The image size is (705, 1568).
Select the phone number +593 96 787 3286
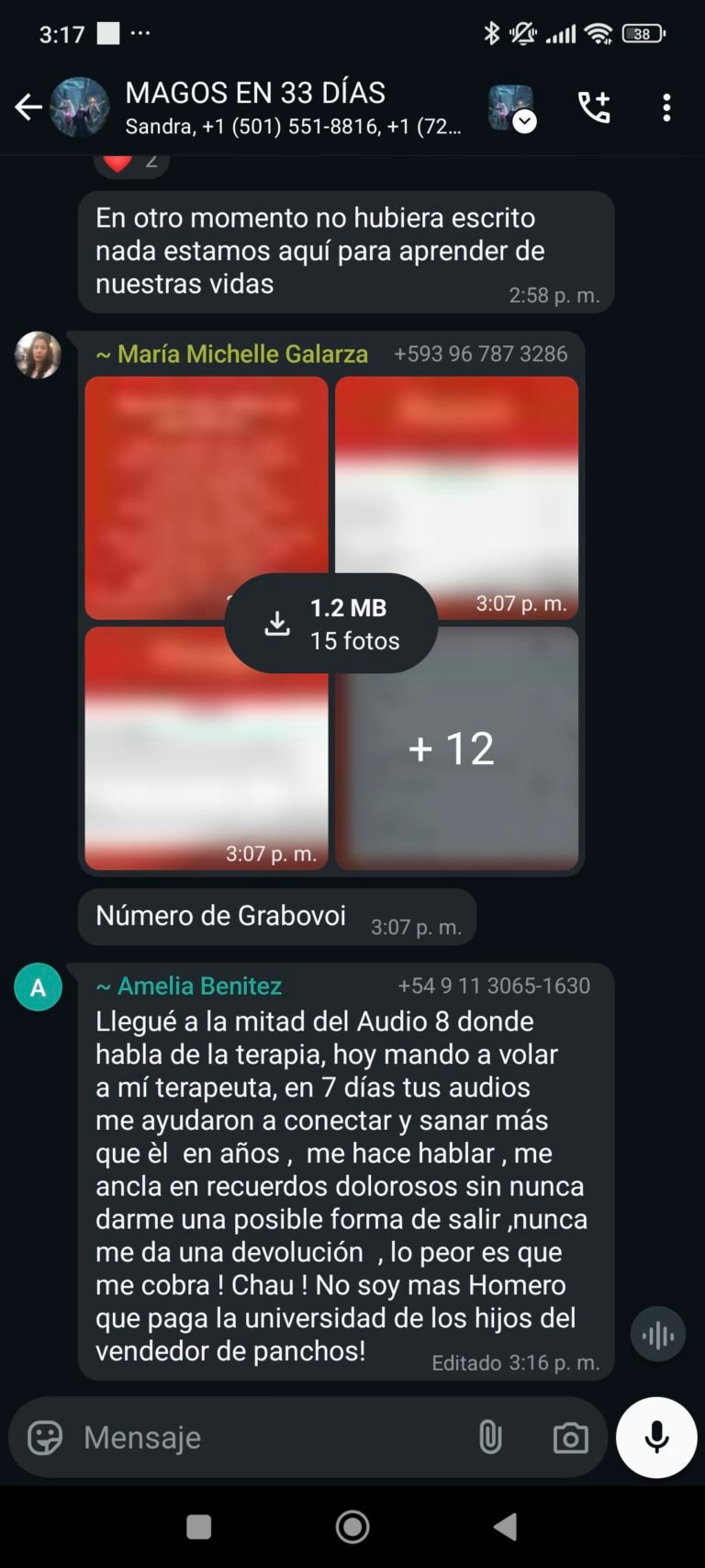point(481,354)
